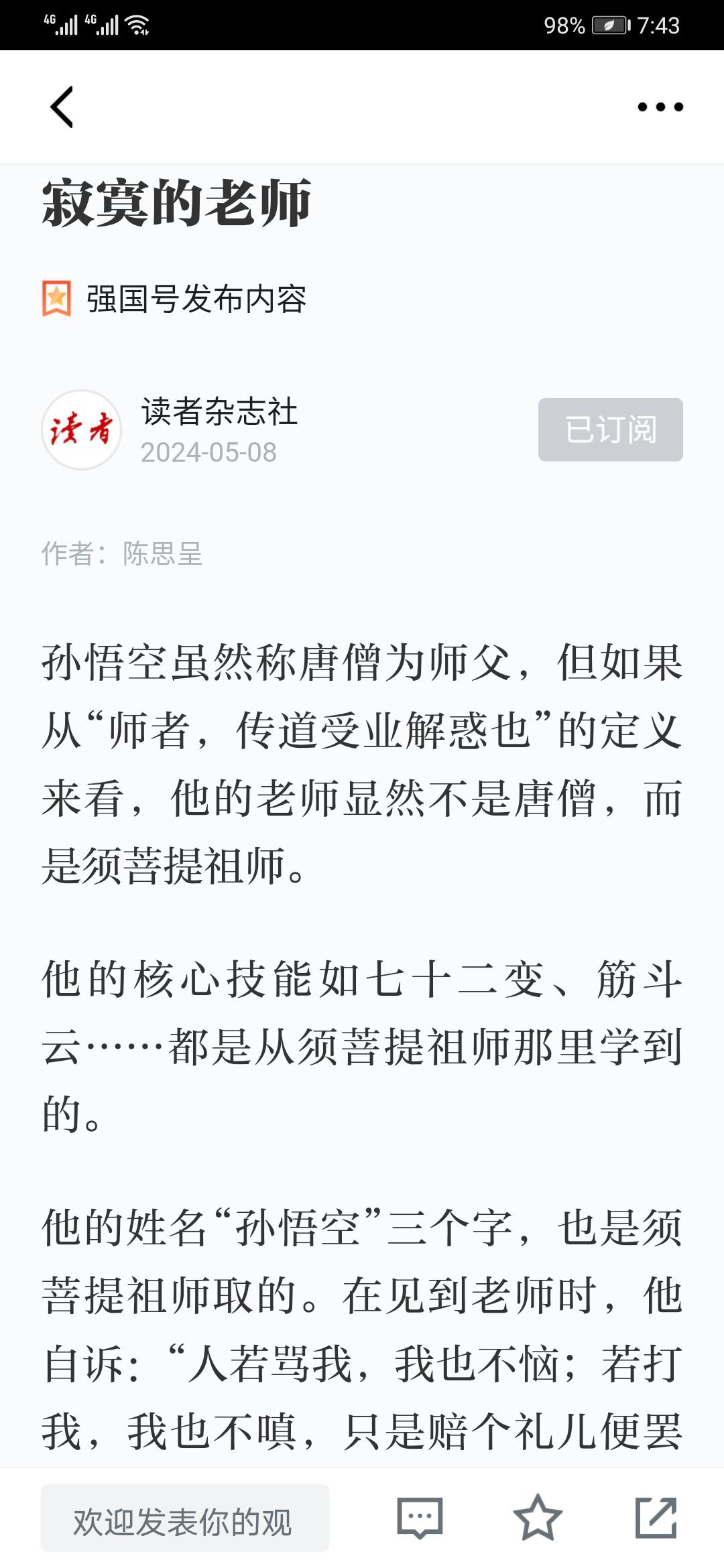This screenshot has width=724, height=1568.
Task: Share the article via the share icon
Action: [x=656, y=1518]
